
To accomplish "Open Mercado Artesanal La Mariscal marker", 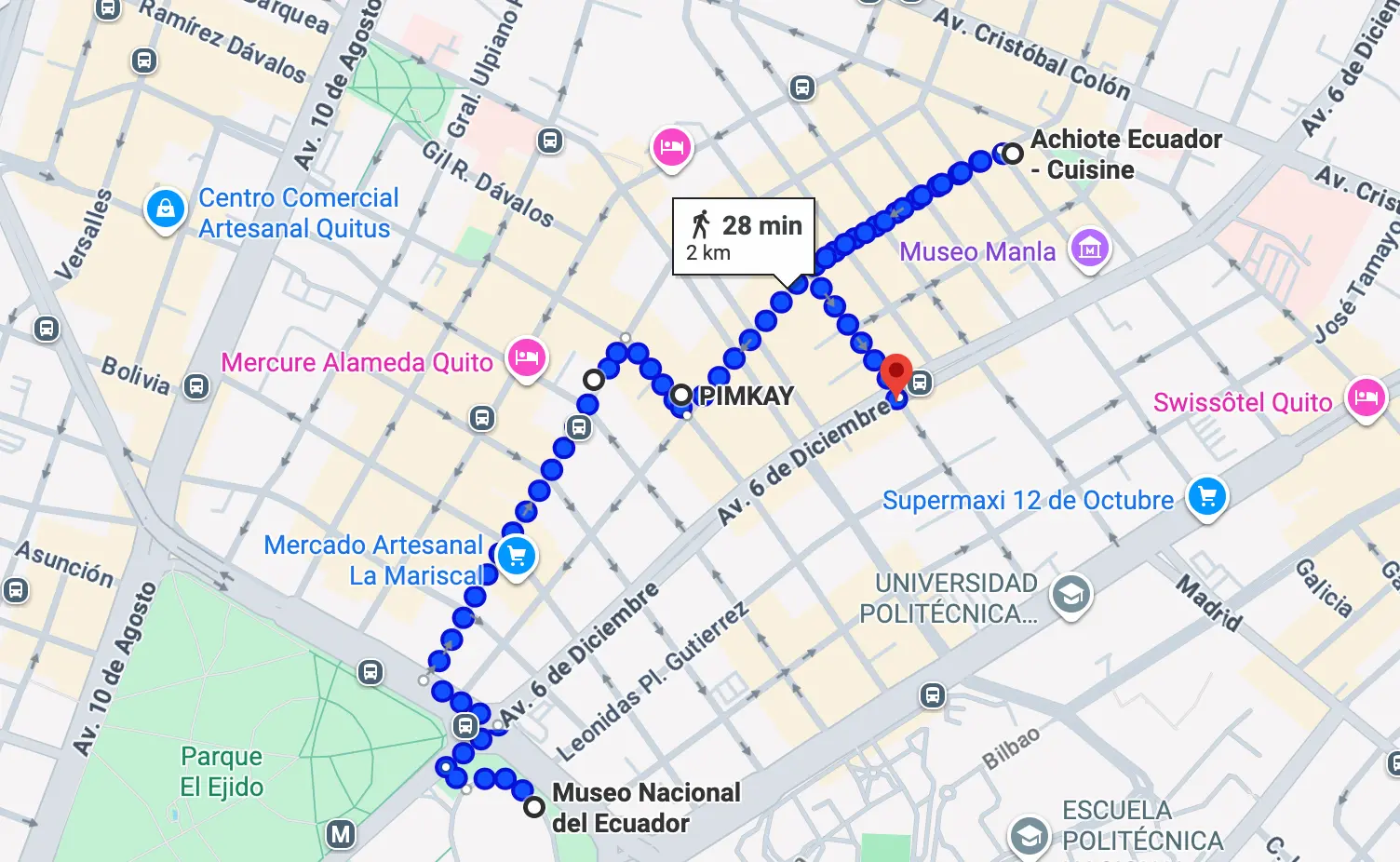I will [x=517, y=557].
